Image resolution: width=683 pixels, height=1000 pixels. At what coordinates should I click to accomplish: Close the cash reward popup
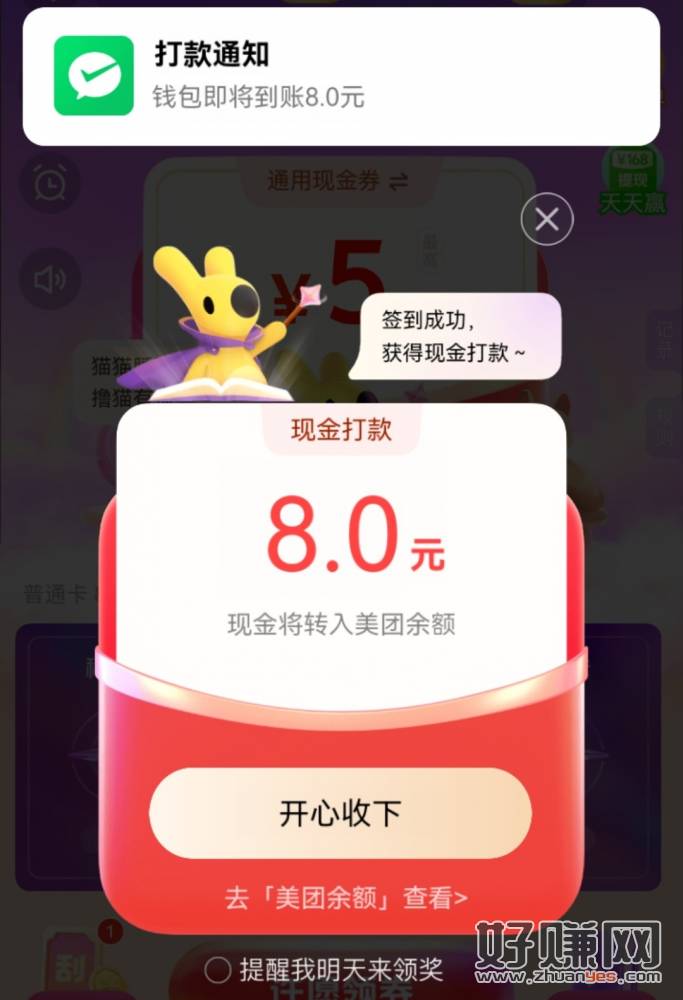tap(547, 220)
